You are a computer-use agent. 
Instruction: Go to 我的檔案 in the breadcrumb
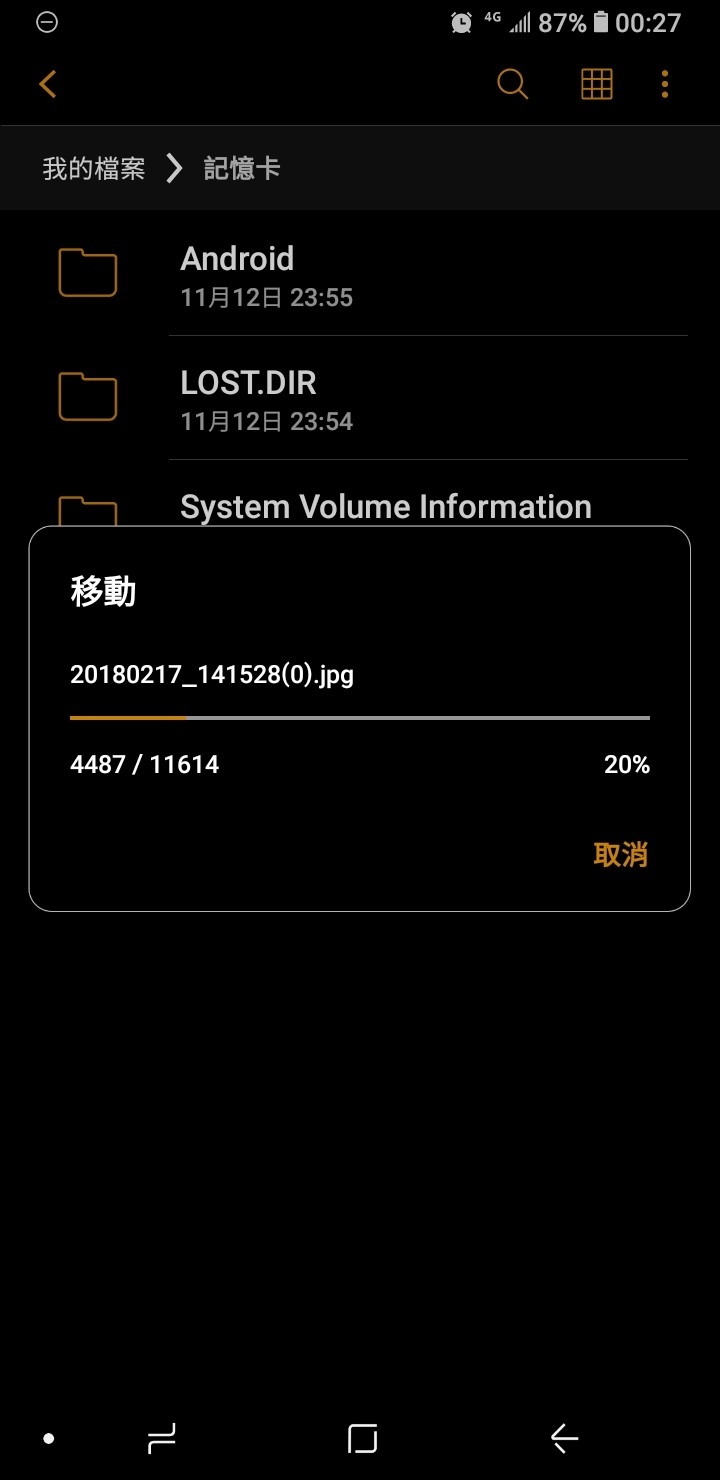tap(93, 168)
